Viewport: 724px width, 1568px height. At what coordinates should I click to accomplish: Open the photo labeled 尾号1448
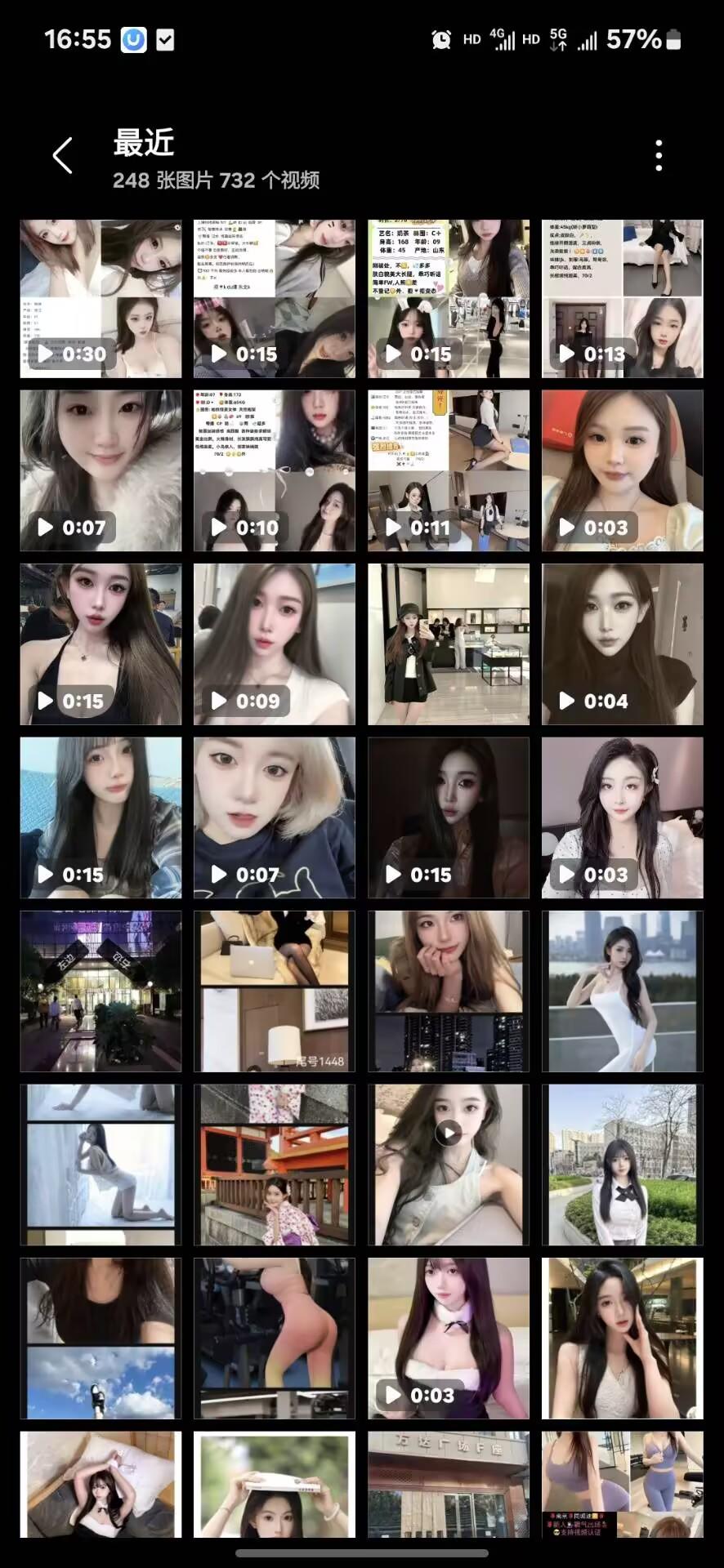[x=275, y=991]
